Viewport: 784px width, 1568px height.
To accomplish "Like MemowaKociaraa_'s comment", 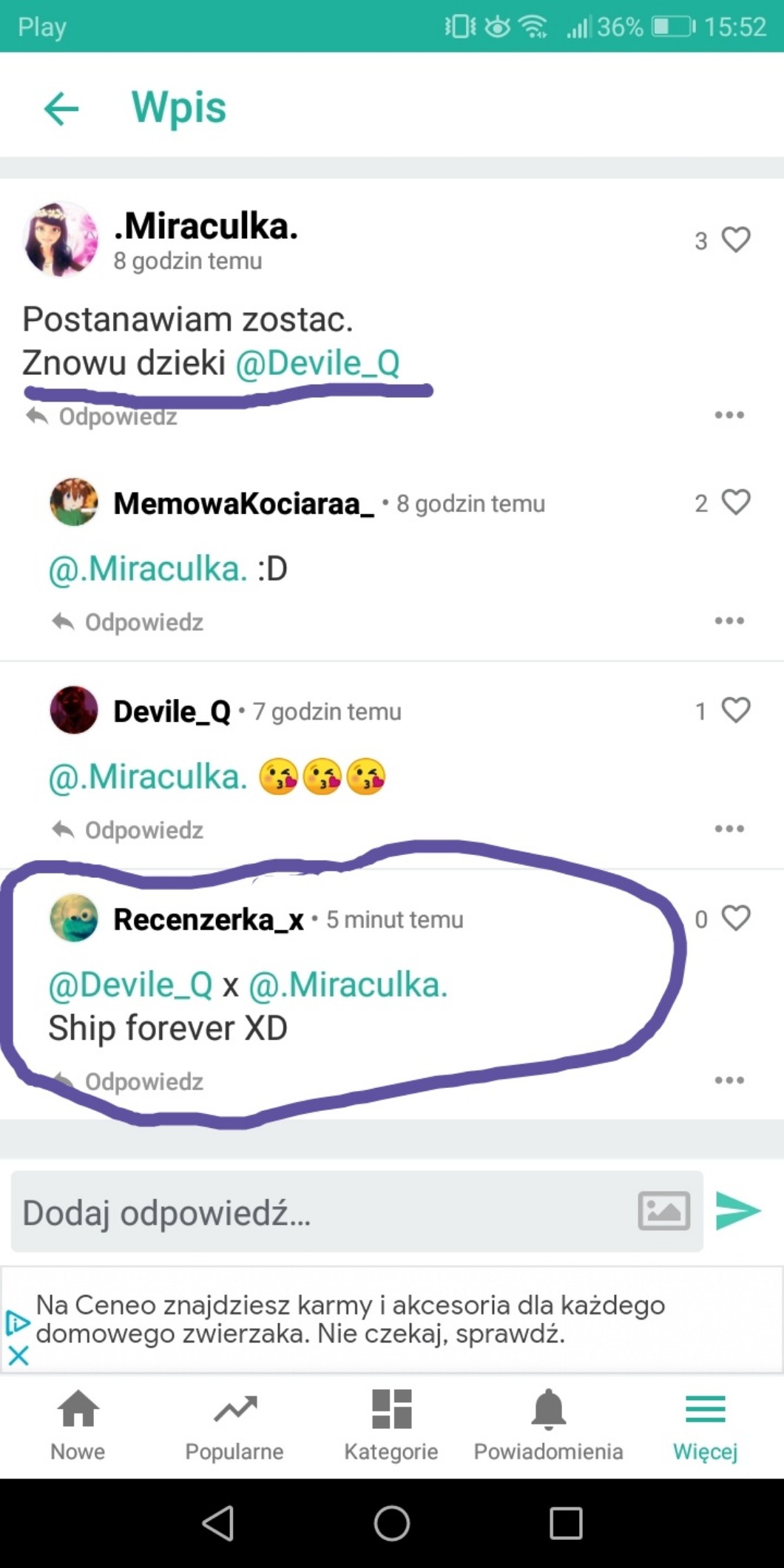I will pos(735,502).
